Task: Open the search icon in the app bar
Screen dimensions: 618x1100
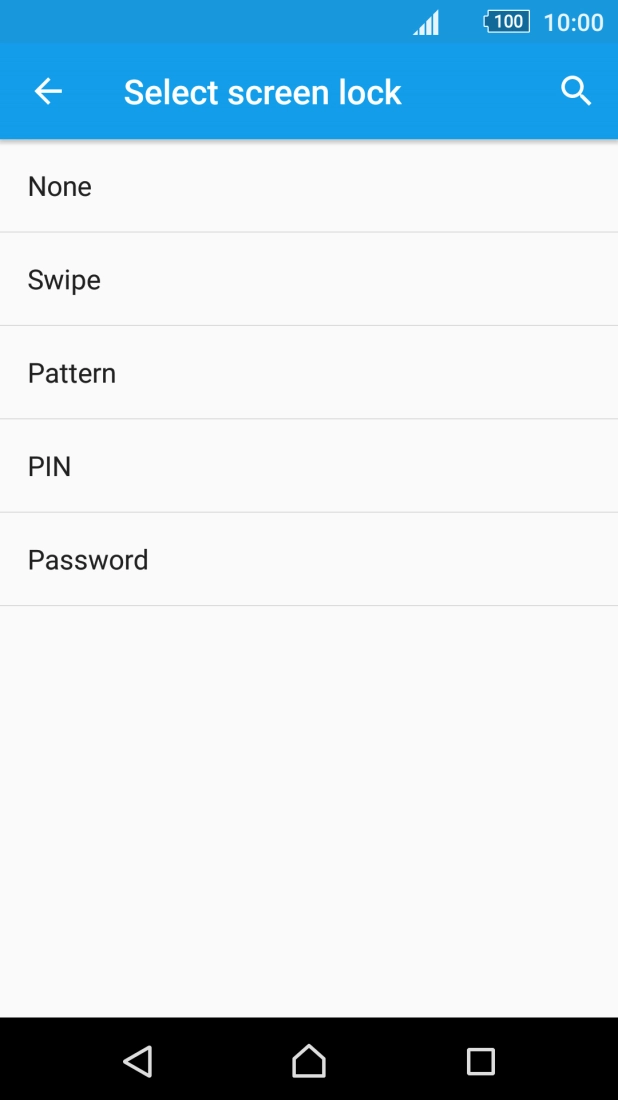Action: [576, 91]
